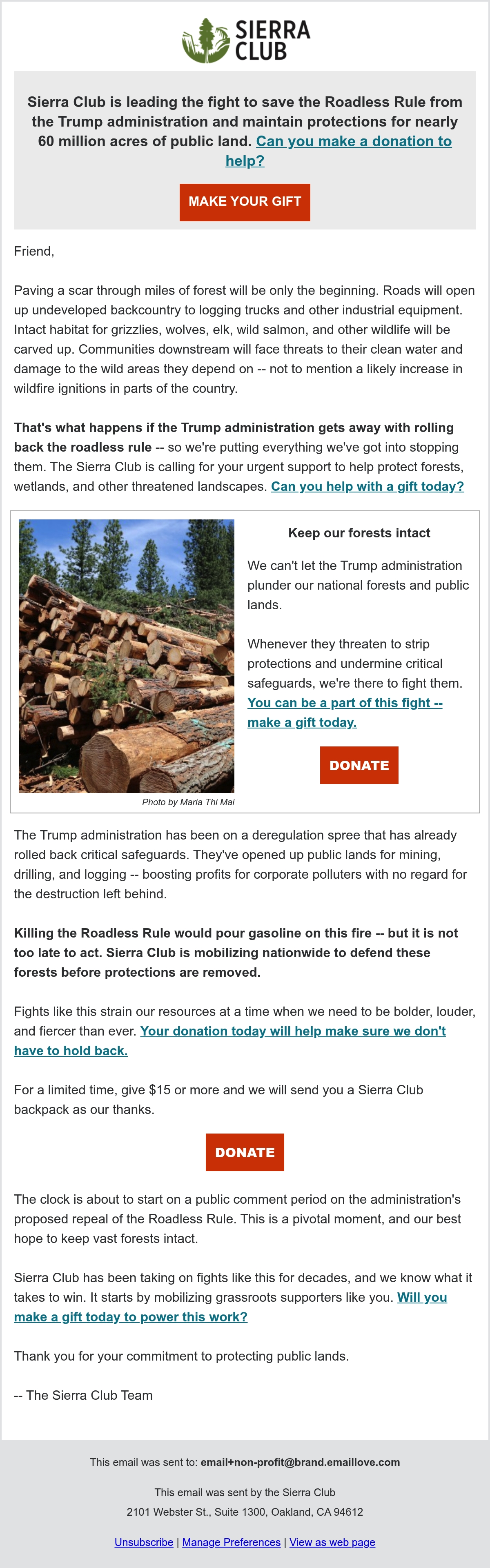Tap DONATE in Keep our forests intact box

point(359,765)
